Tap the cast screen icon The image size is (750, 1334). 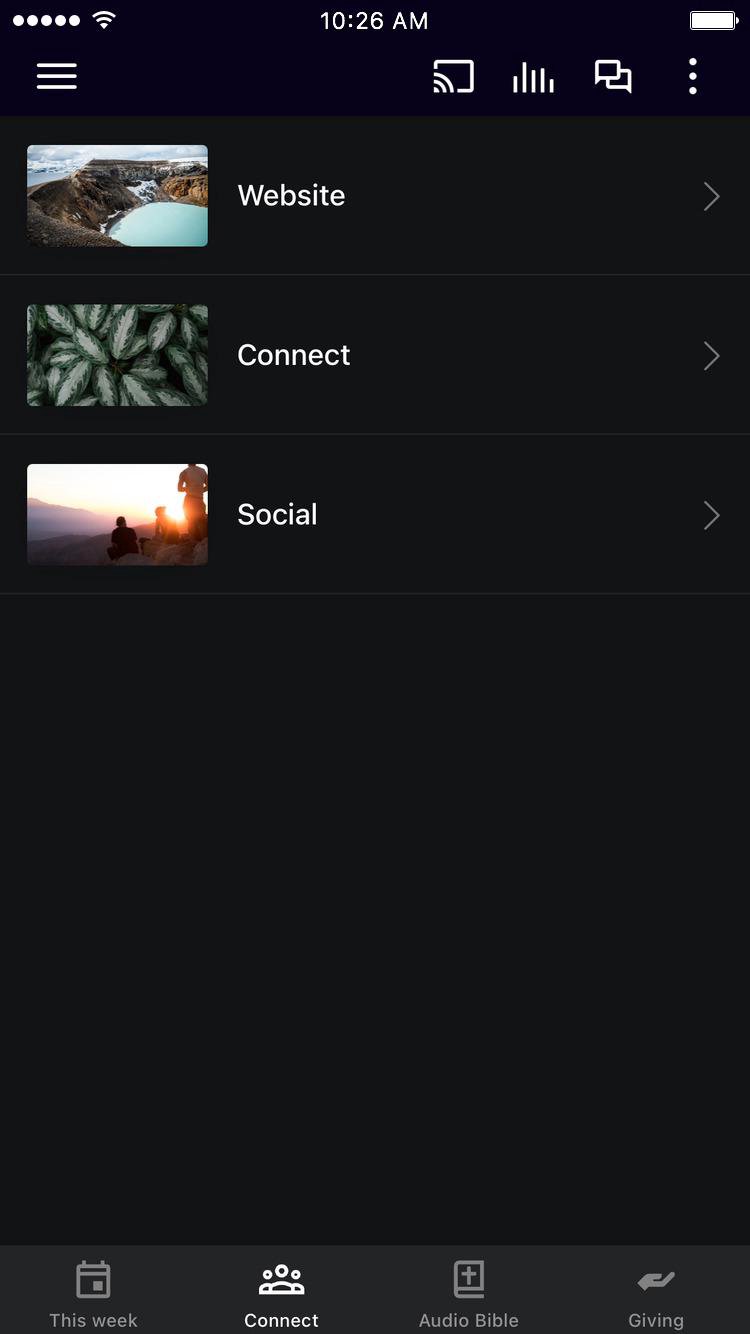click(453, 77)
